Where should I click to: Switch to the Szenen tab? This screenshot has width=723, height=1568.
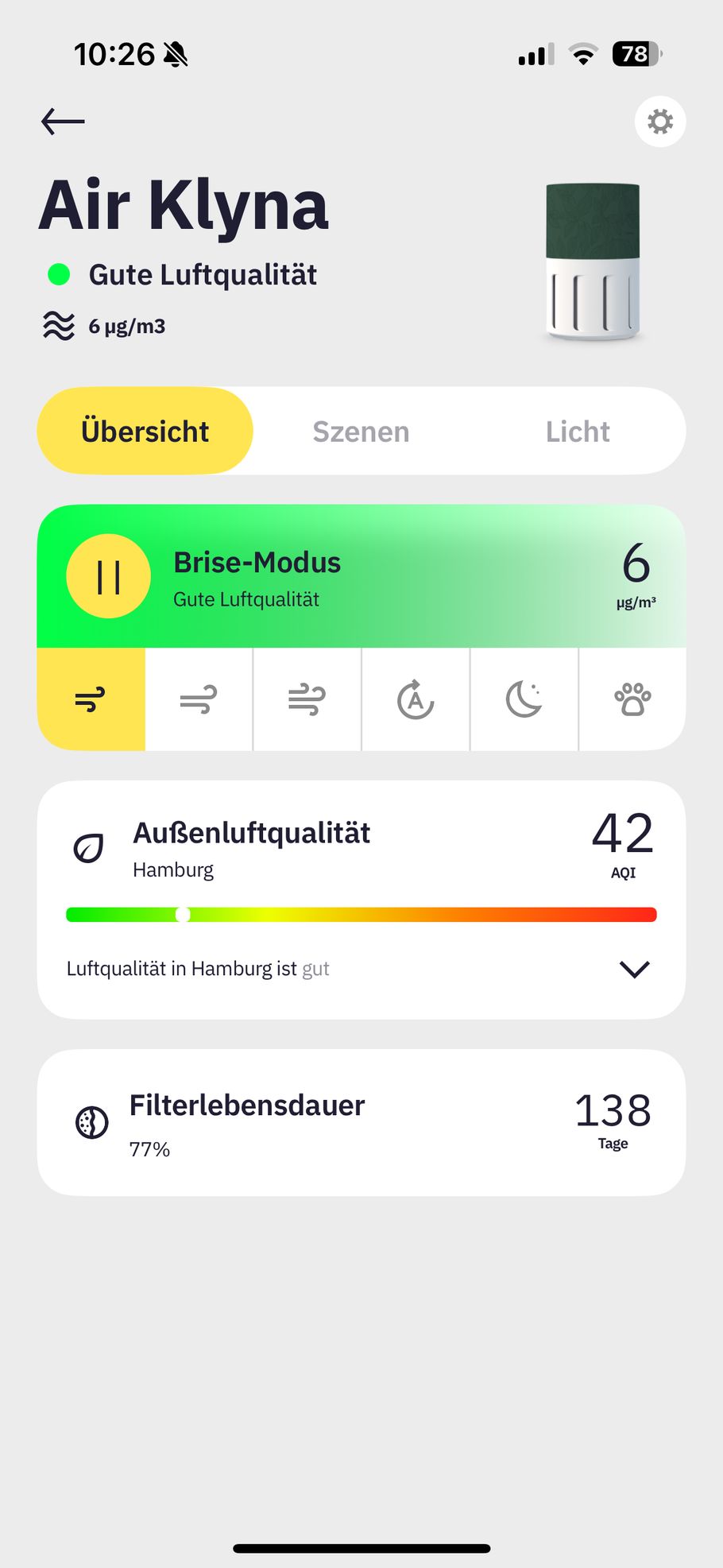(361, 432)
